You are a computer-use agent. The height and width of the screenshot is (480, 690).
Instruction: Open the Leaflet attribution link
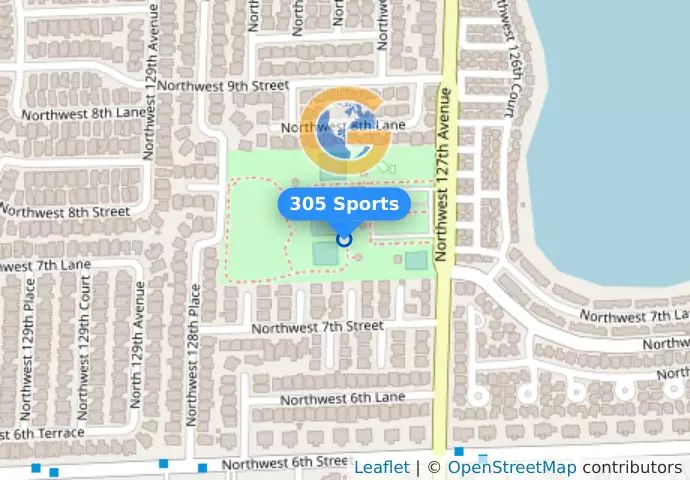click(381, 467)
